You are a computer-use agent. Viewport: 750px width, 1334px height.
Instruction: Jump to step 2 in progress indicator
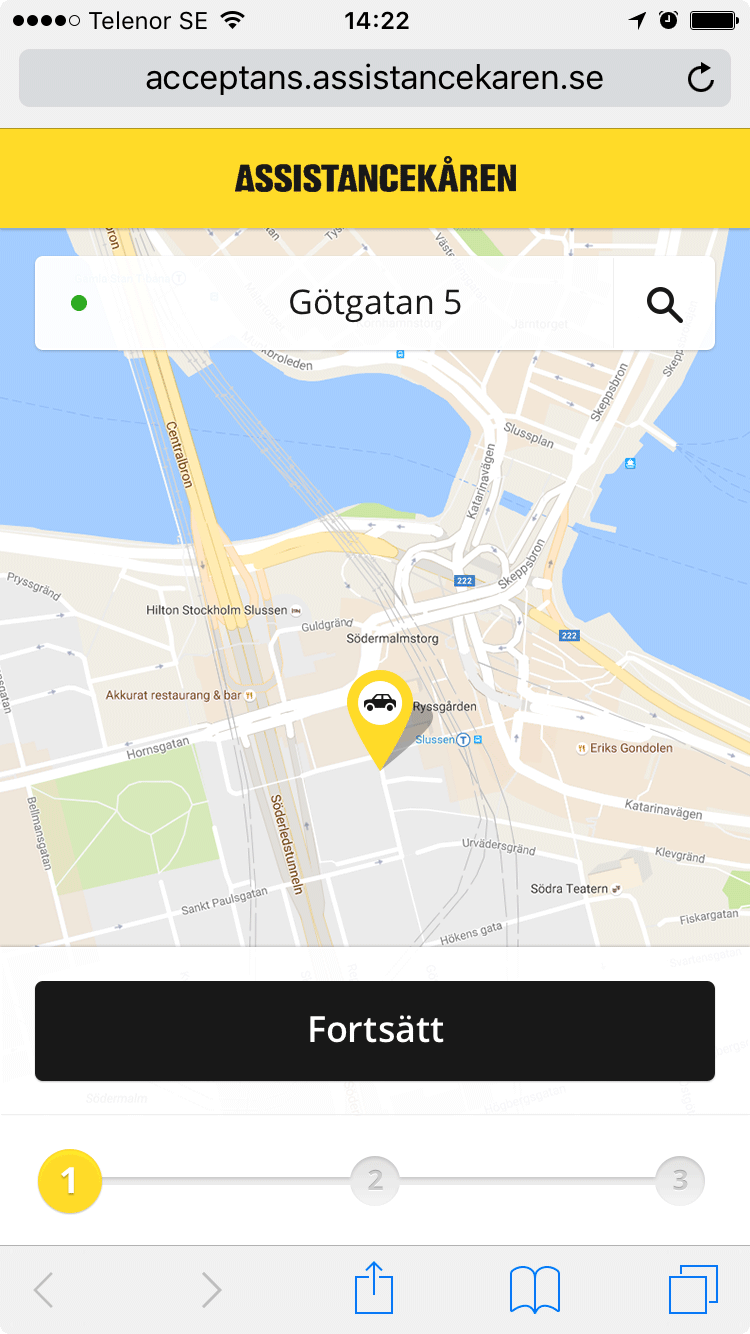point(375,1181)
